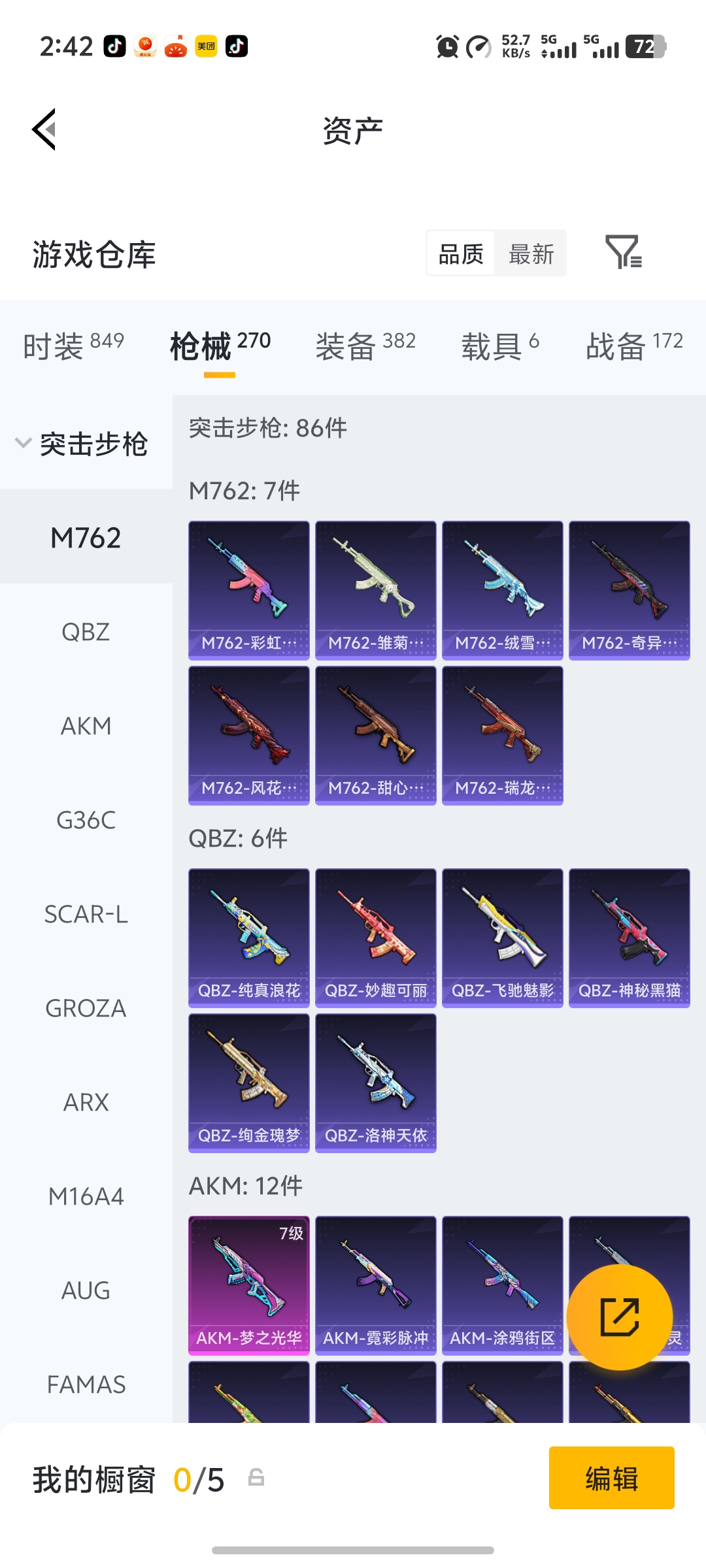Image resolution: width=706 pixels, height=1568 pixels.
Task: Tap the yellow floating share button
Action: (619, 1317)
